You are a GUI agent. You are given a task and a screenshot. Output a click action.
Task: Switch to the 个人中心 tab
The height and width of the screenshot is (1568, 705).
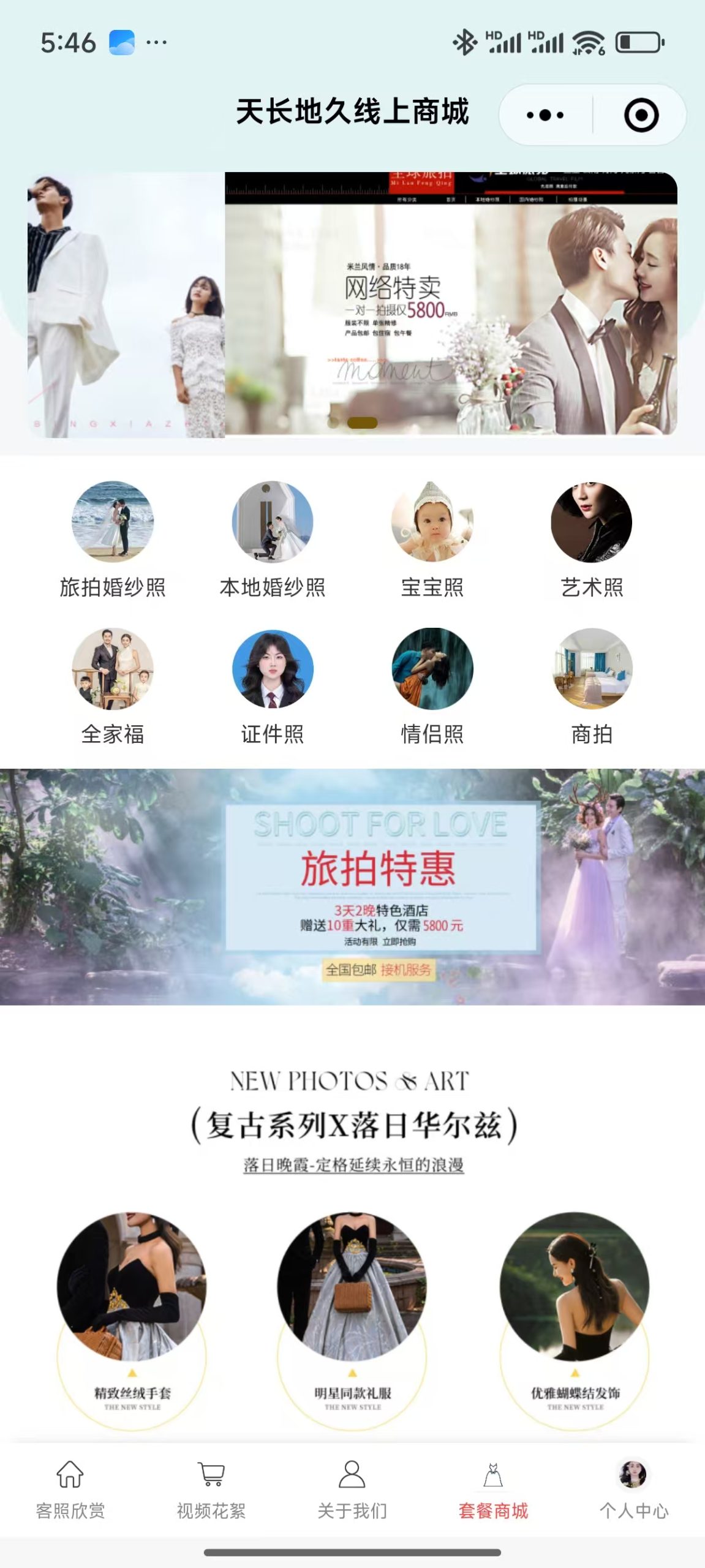click(633, 1490)
